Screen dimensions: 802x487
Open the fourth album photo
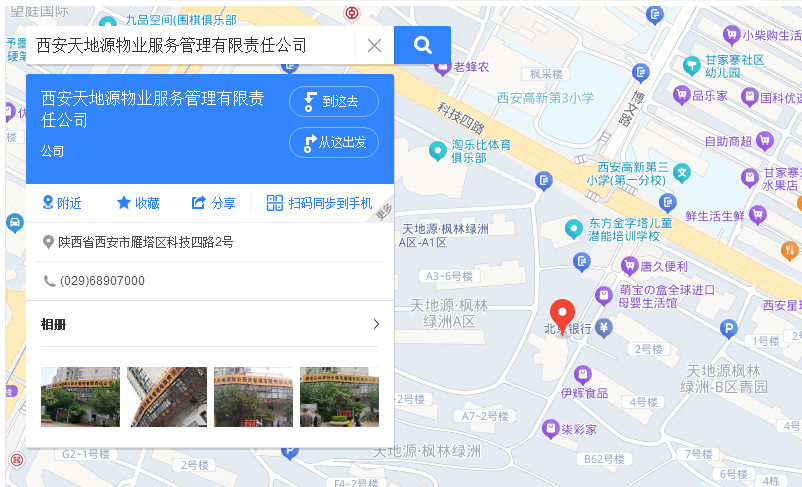point(339,397)
